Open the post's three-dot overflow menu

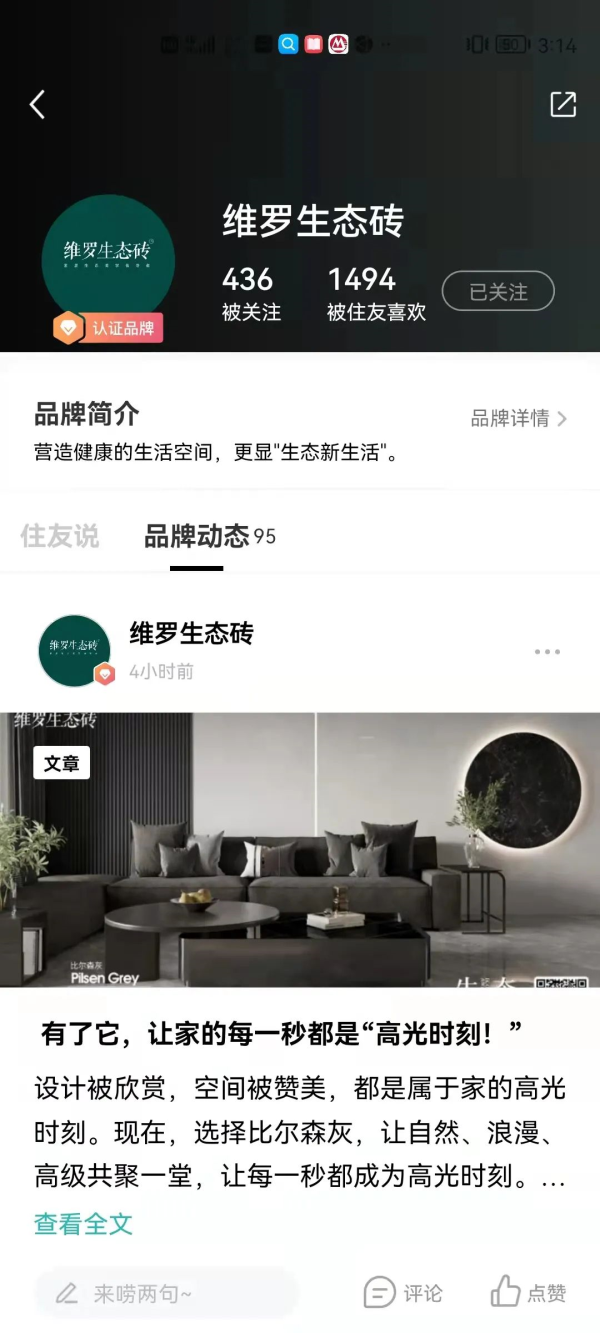click(x=547, y=652)
